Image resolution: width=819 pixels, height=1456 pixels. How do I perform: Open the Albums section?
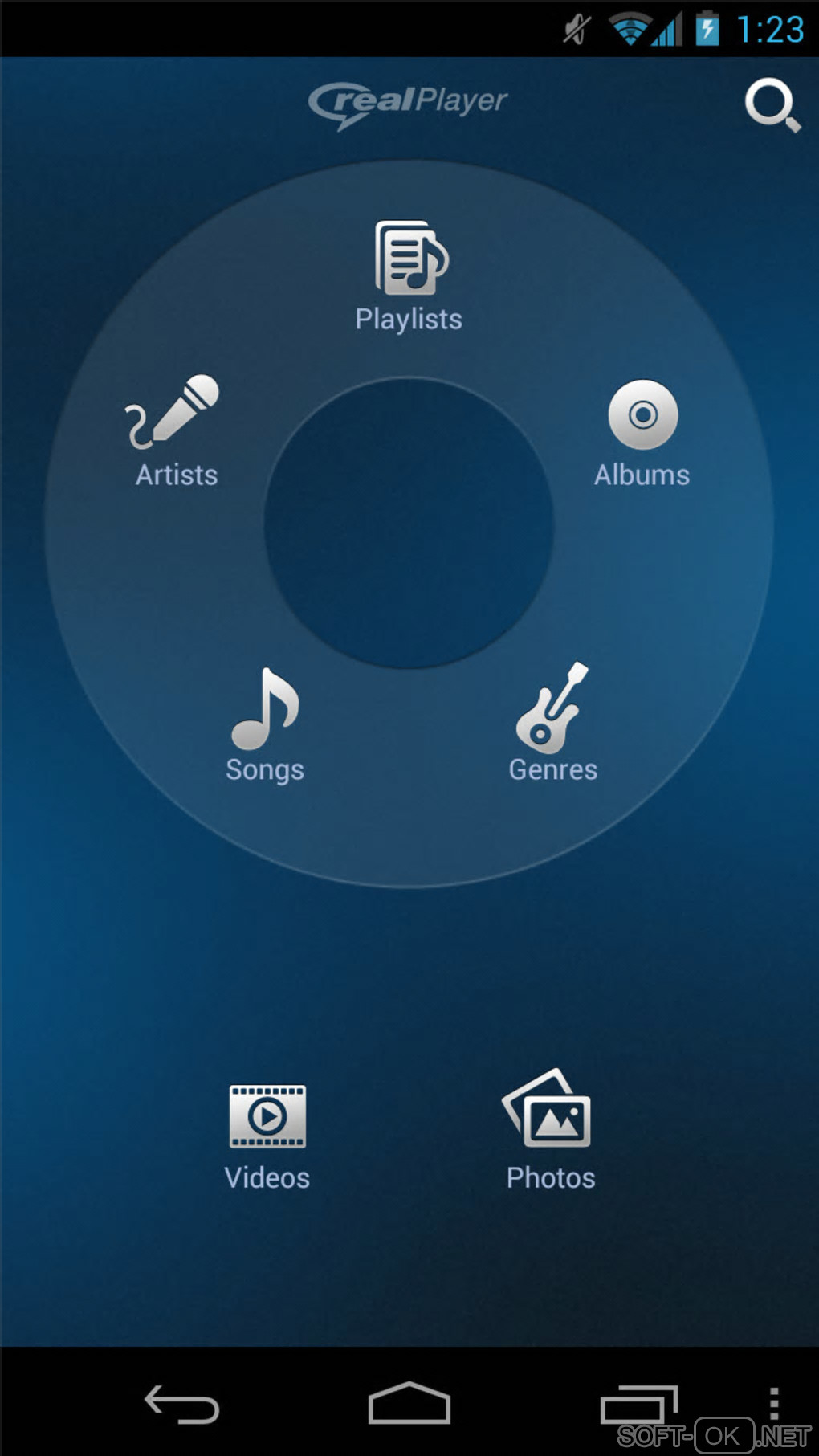click(642, 434)
